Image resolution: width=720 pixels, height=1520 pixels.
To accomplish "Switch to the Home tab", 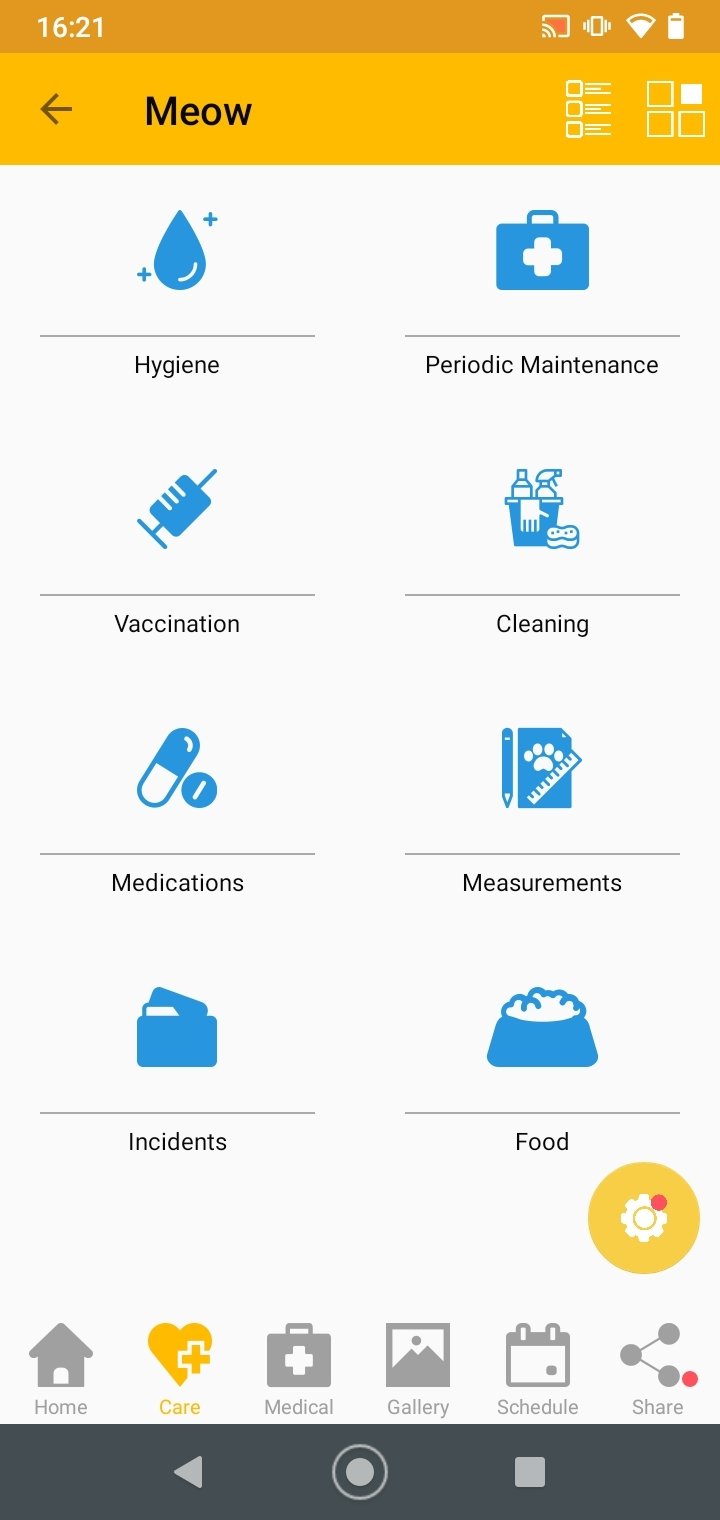I will point(61,1369).
